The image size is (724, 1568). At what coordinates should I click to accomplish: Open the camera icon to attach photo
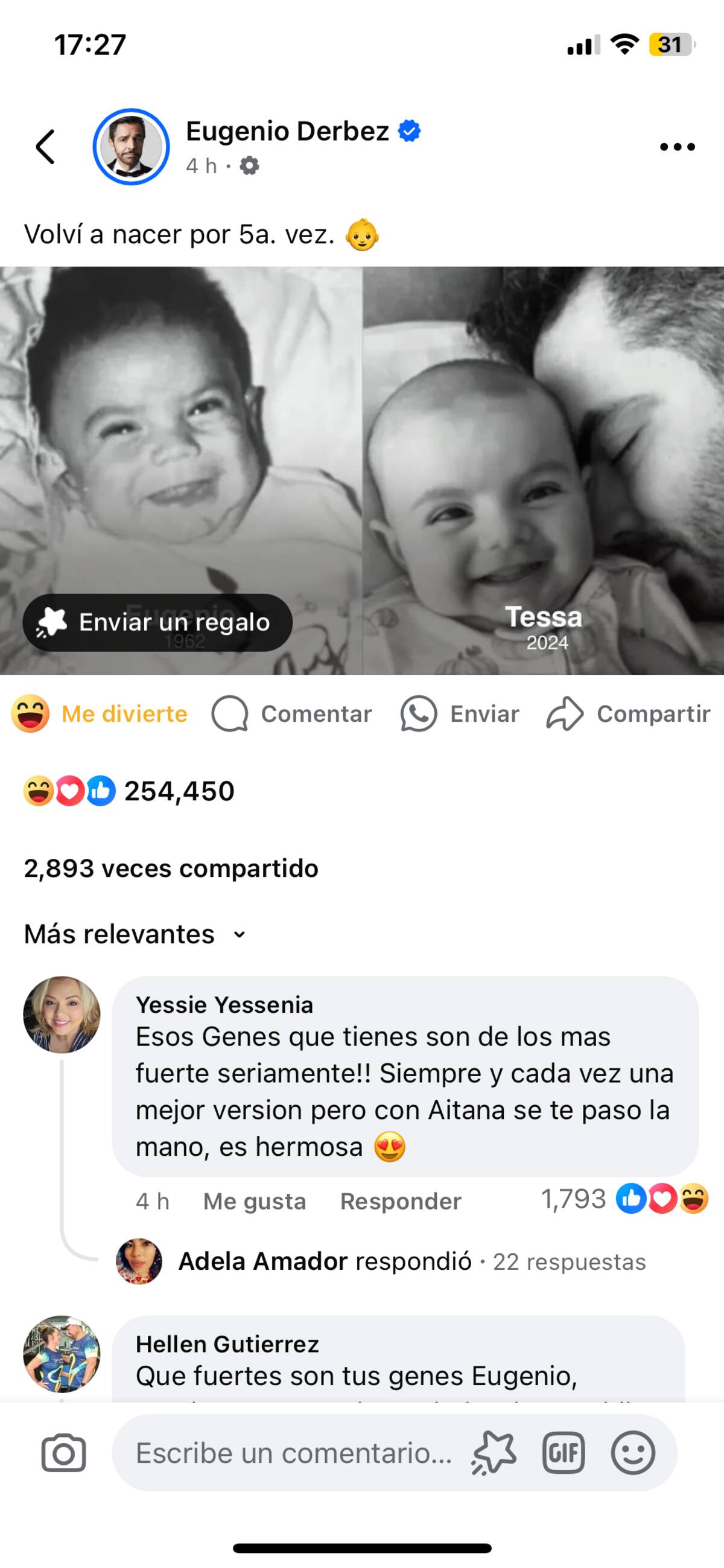(63, 1453)
